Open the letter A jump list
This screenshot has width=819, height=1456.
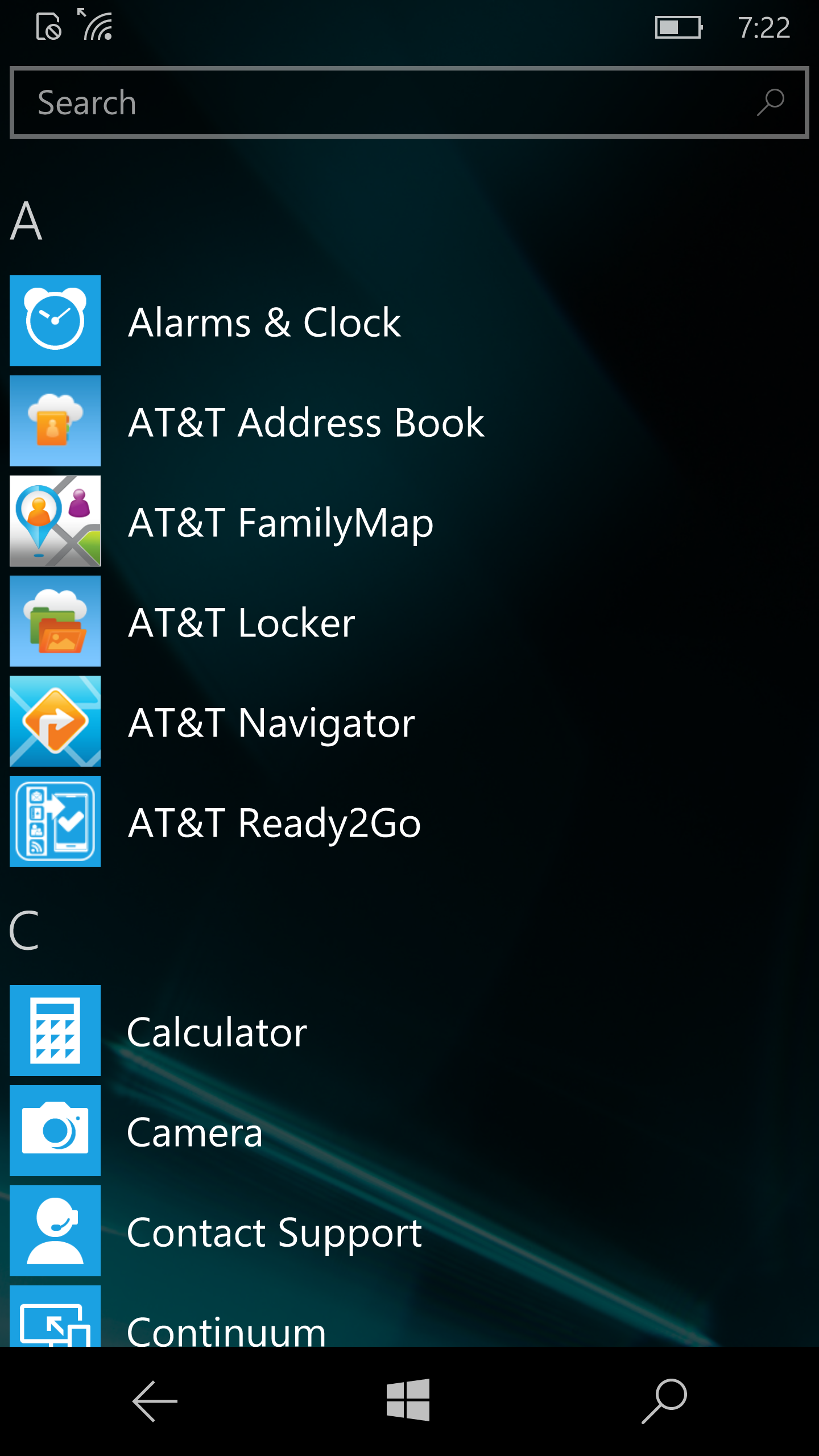(x=27, y=221)
